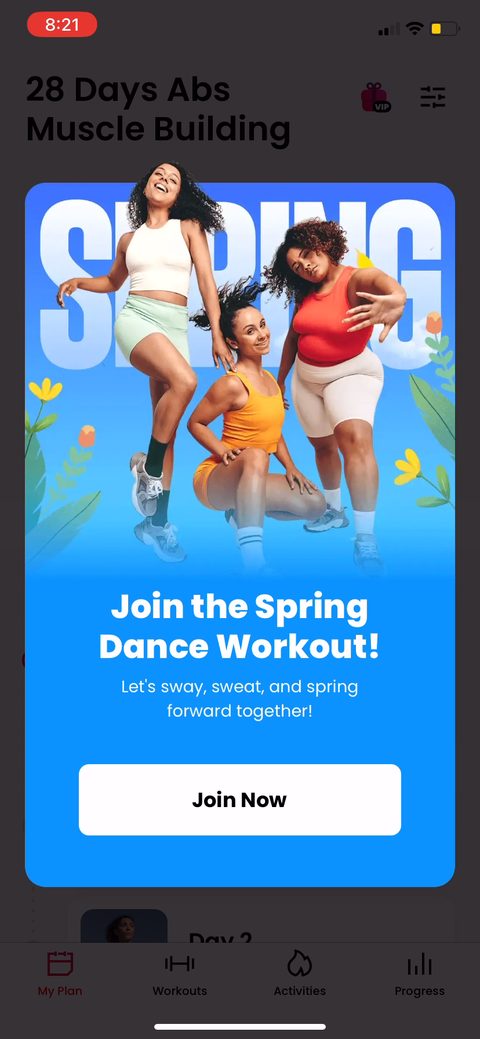The width and height of the screenshot is (480, 1039).
Task: Open the plan settings sliders icon
Action: 433,97
